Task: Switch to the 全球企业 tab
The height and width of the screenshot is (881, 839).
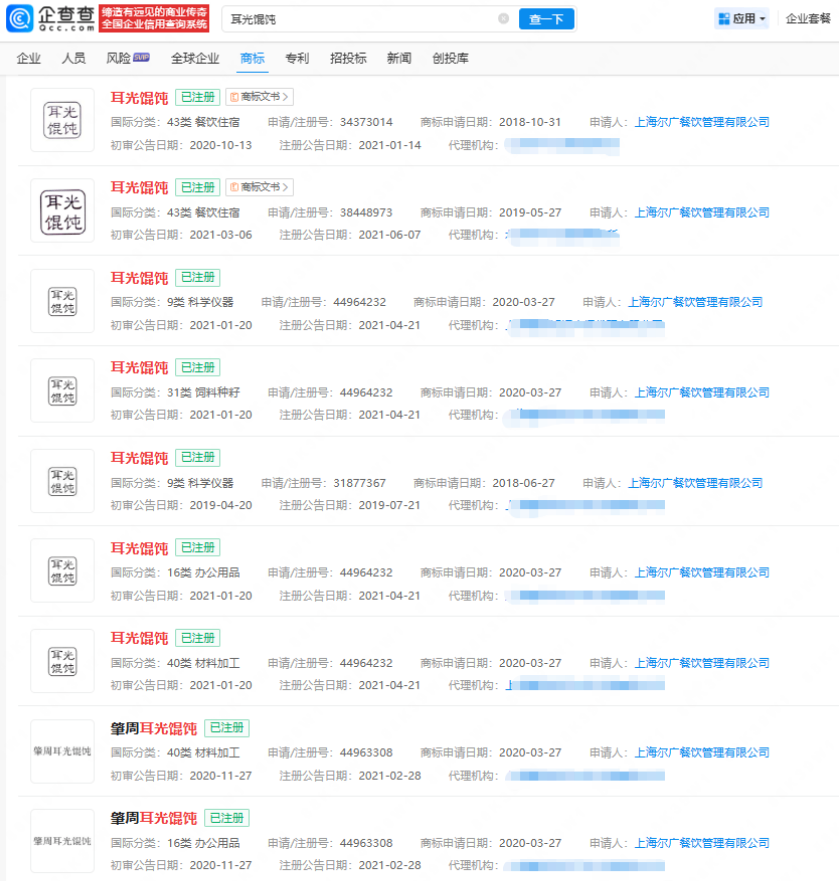Action: [195, 58]
